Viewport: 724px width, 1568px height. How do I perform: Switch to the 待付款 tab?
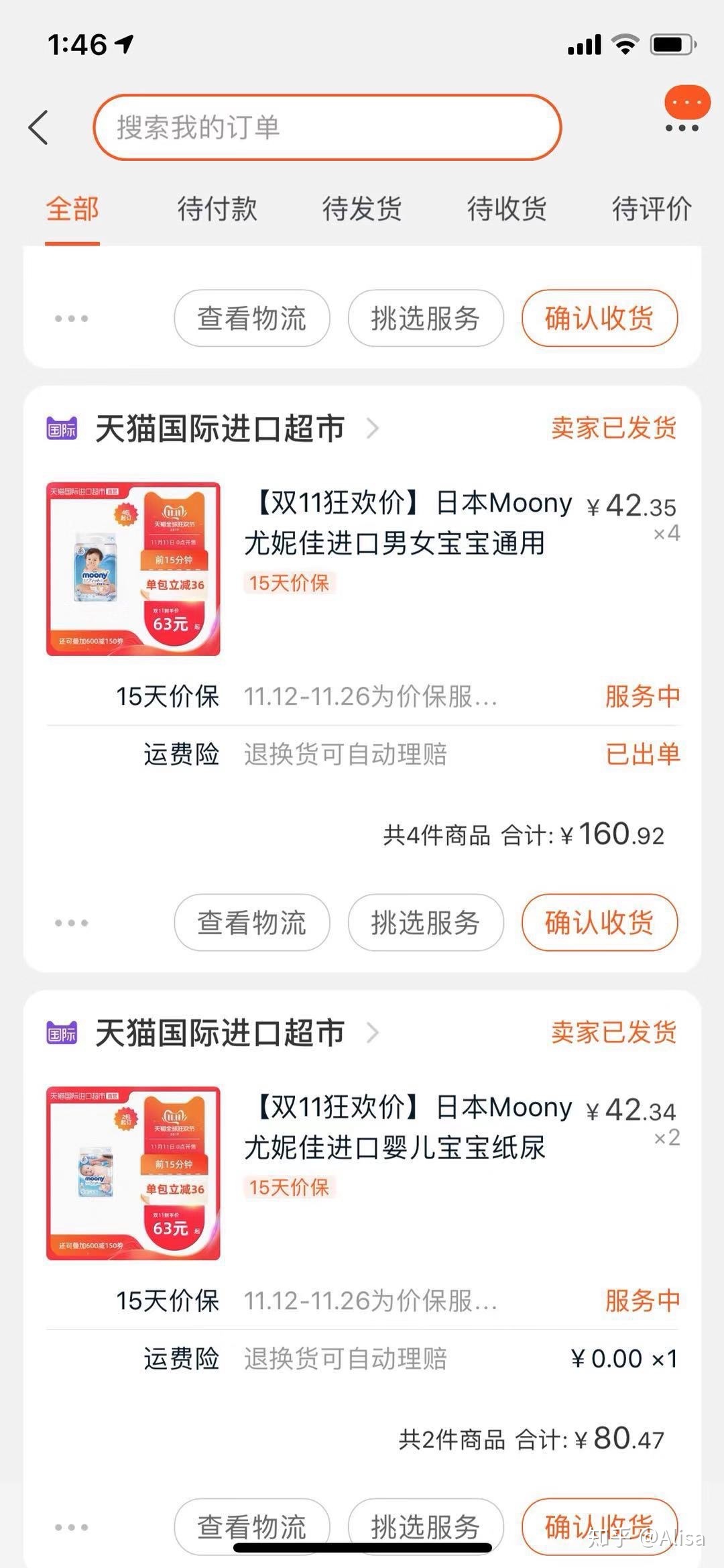click(218, 209)
